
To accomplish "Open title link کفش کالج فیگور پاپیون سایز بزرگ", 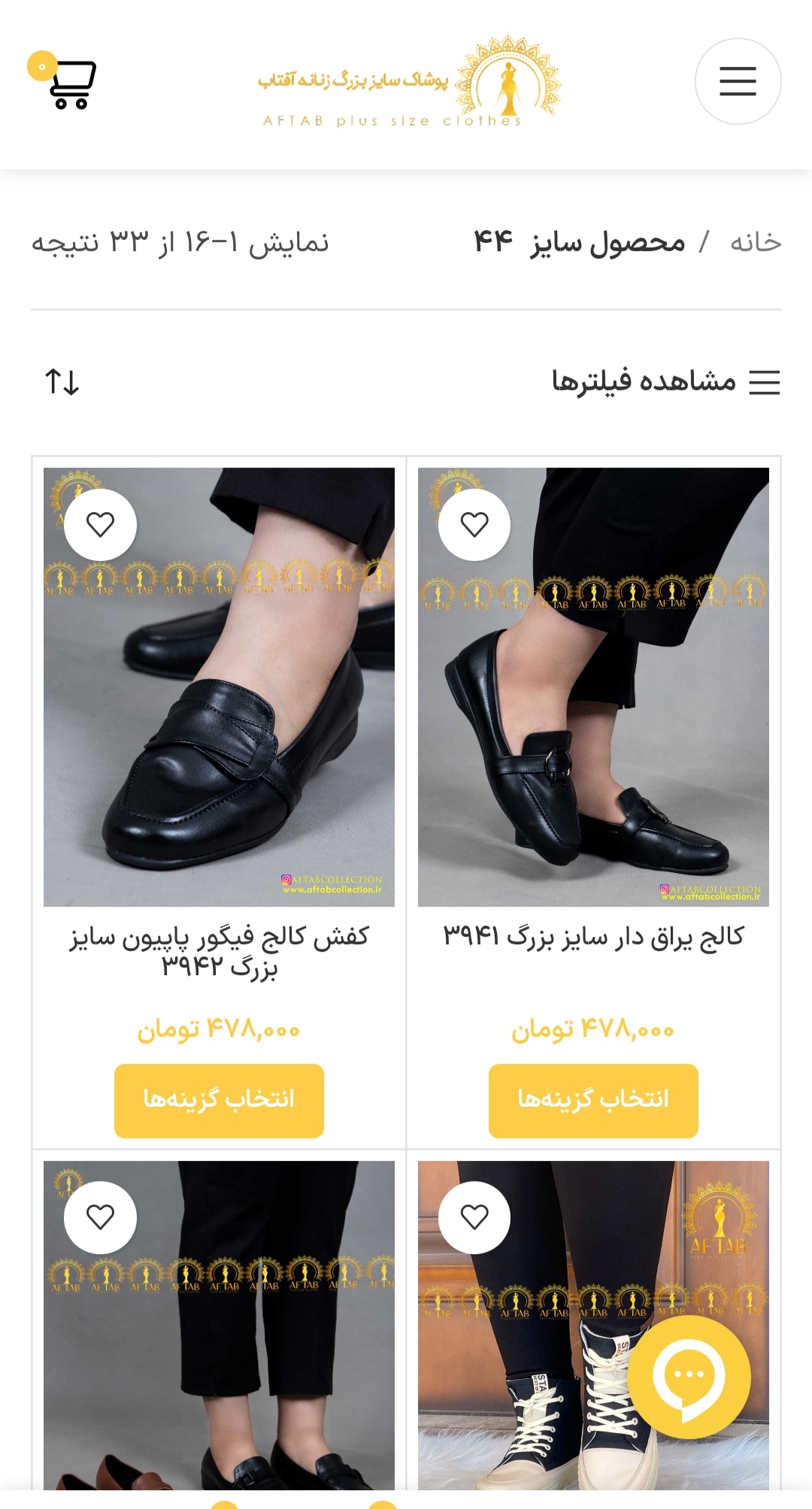I will coord(219,950).
